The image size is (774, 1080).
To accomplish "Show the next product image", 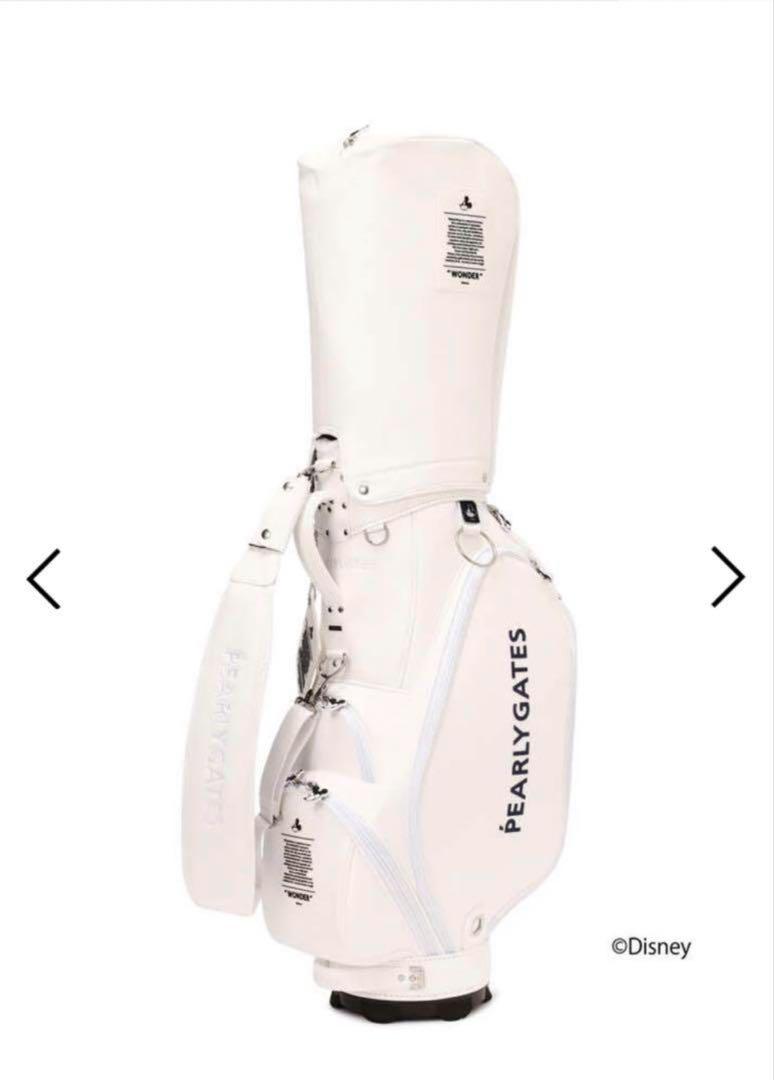I will (x=728, y=577).
